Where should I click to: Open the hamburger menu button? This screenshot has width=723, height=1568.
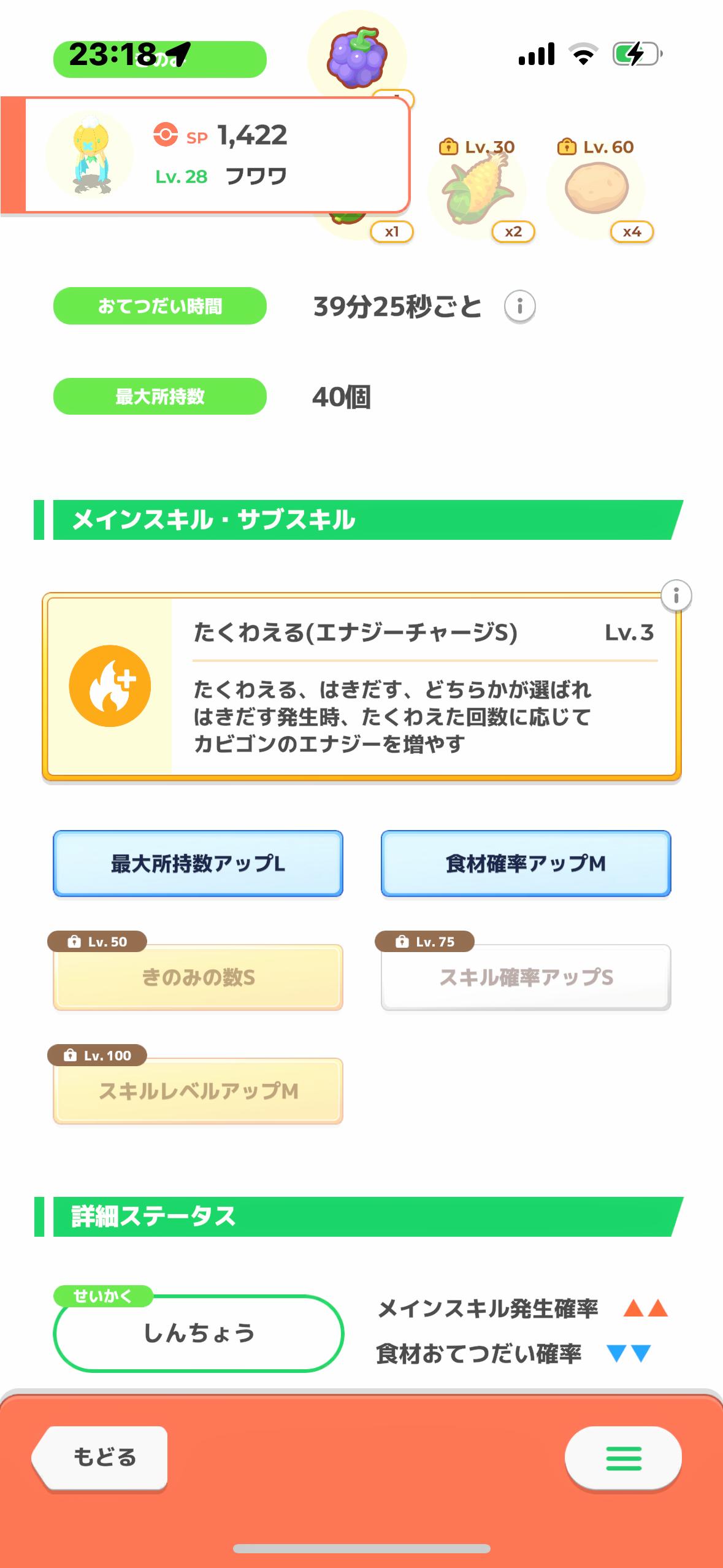tap(623, 1458)
